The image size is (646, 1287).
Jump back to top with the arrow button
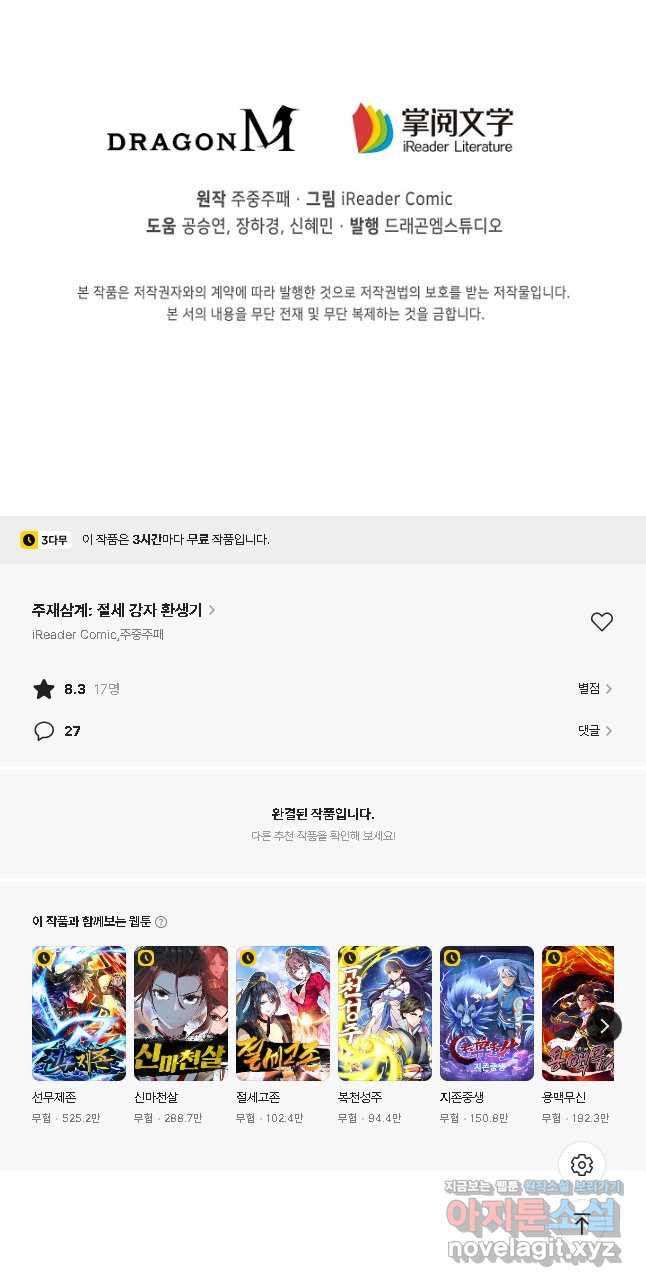coord(582,1223)
